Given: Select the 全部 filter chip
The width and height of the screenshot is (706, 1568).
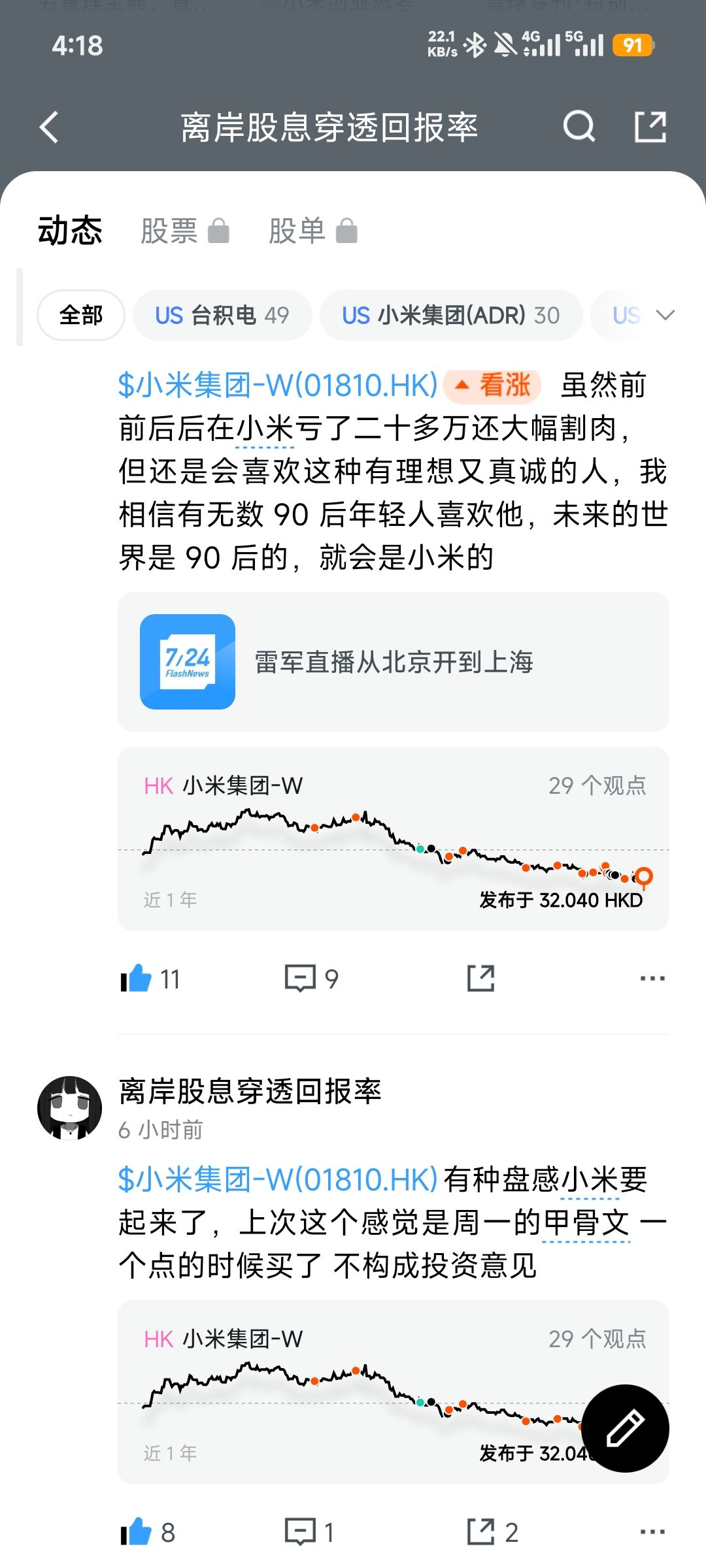Looking at the screenshot, I should [x=81, y=316].
